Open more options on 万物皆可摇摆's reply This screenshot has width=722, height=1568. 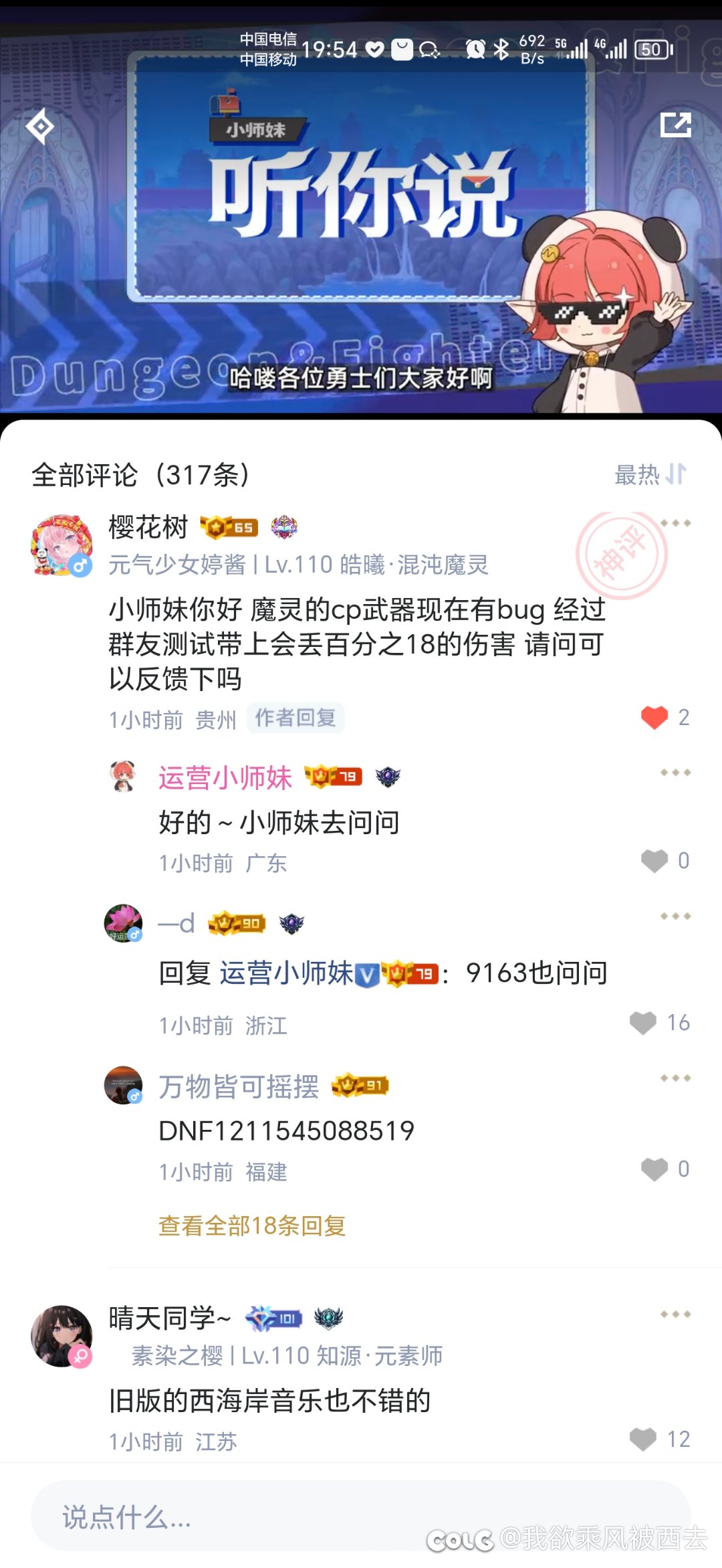point(675,1078)
